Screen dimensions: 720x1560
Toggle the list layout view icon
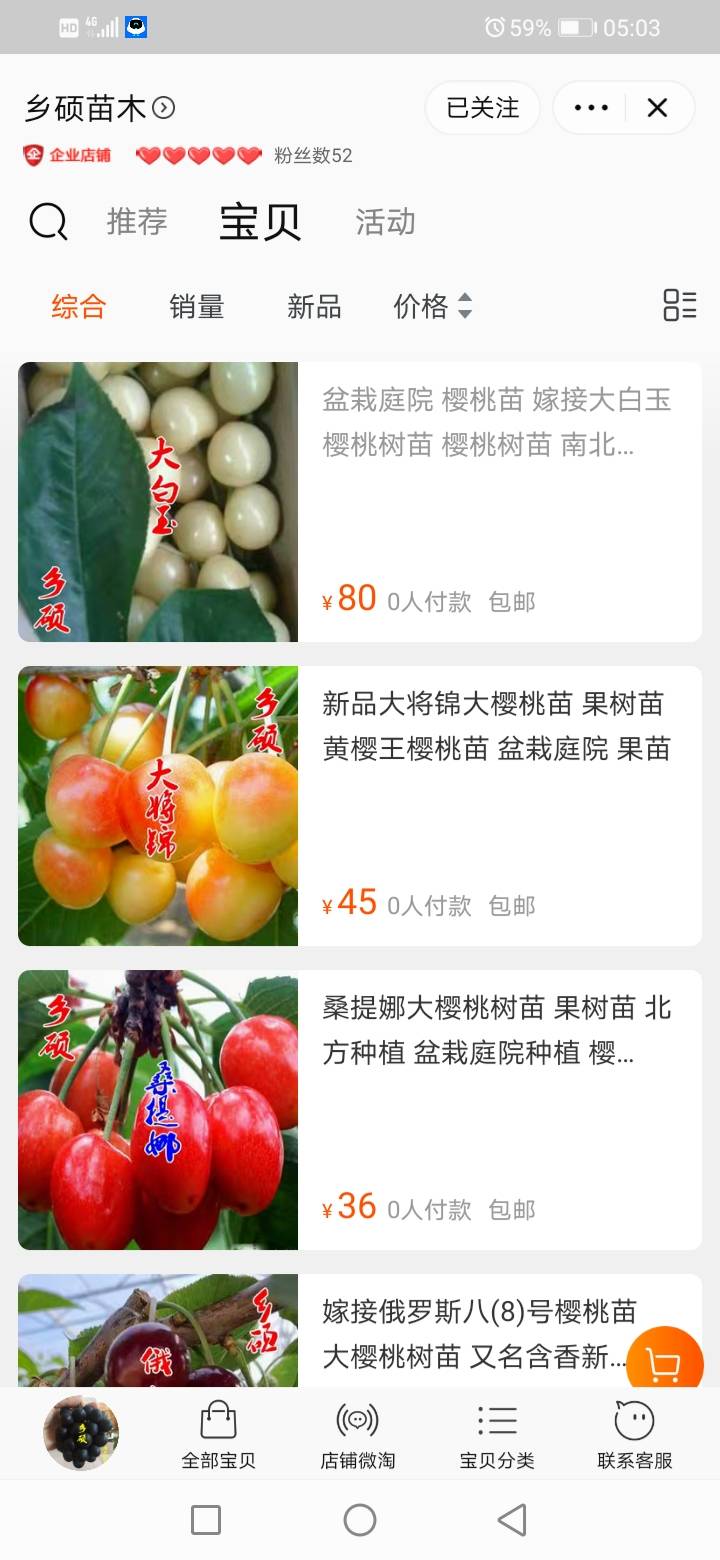pyautogui.click(x=680, y=305)
